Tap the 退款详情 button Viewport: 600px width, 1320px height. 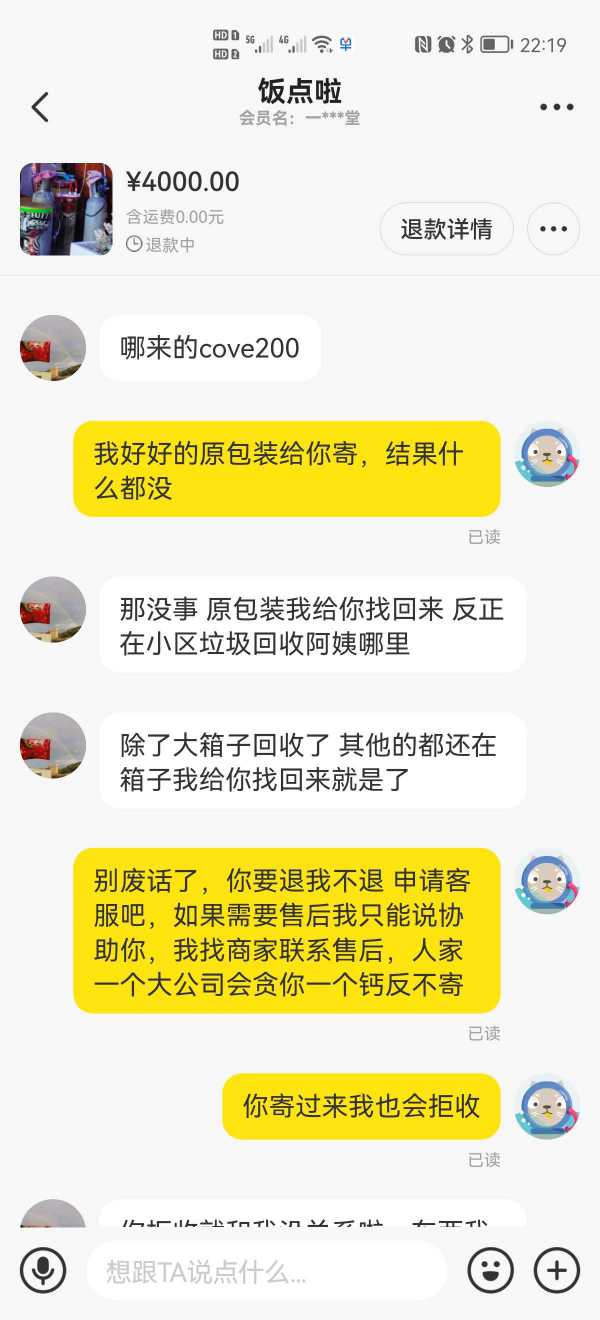[446, 229]
